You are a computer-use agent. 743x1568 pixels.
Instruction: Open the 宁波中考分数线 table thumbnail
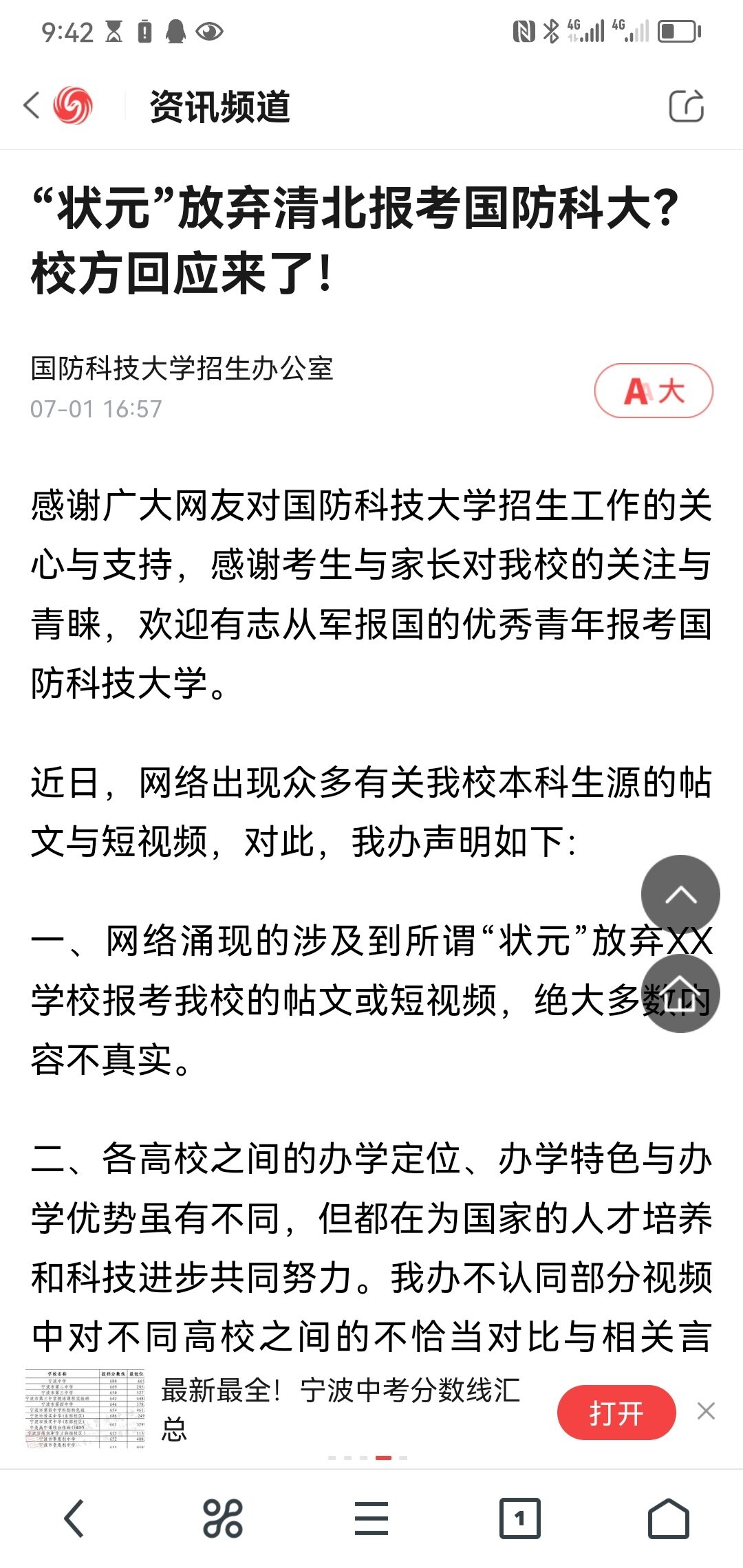85,1409
